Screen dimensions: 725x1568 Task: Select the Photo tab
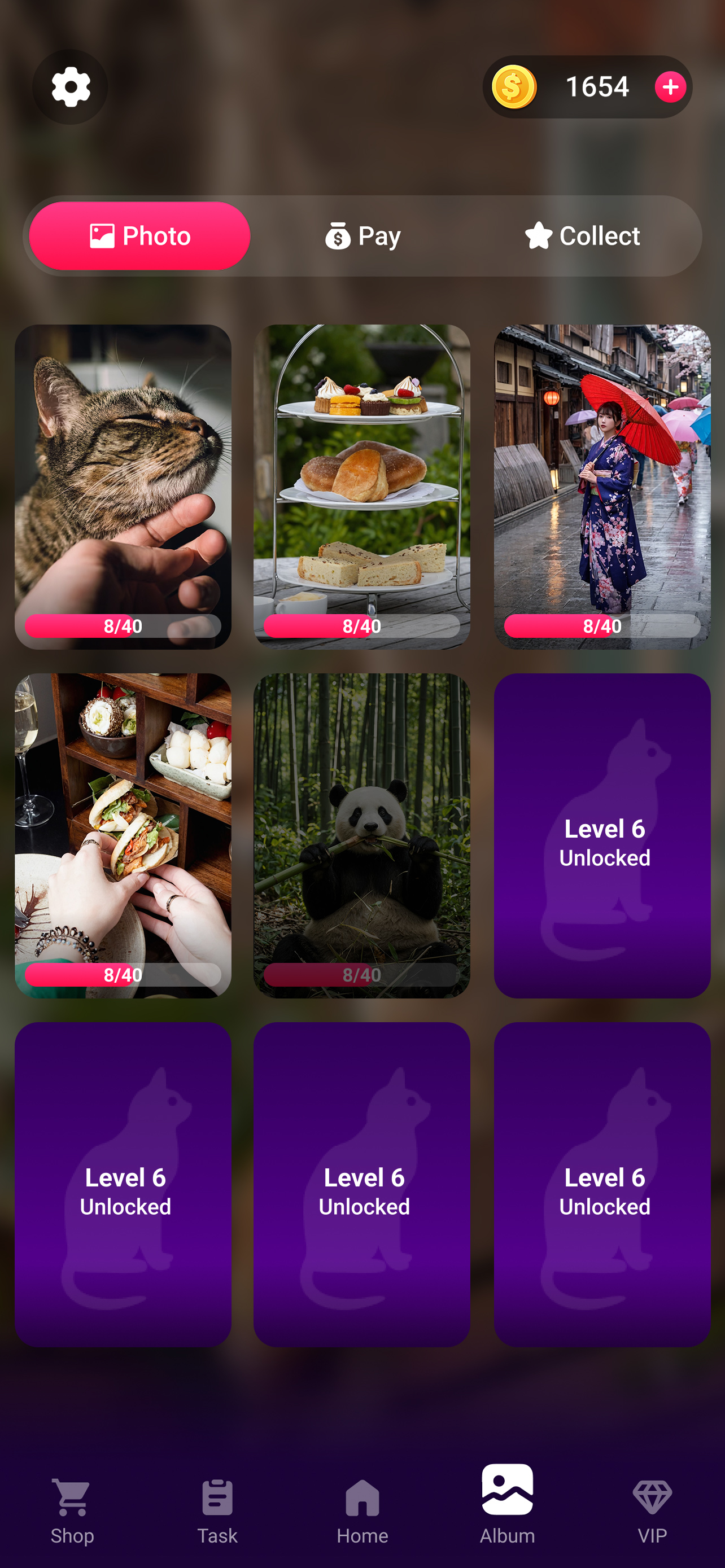click(139, 236)
